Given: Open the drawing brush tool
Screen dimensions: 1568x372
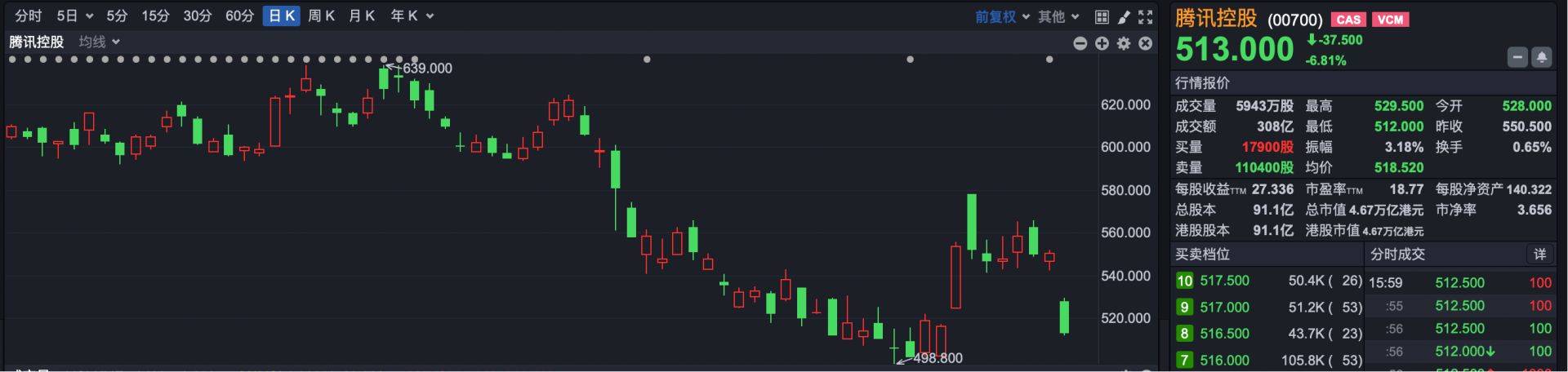Looking at the screenshot, I should point(1124,16).
